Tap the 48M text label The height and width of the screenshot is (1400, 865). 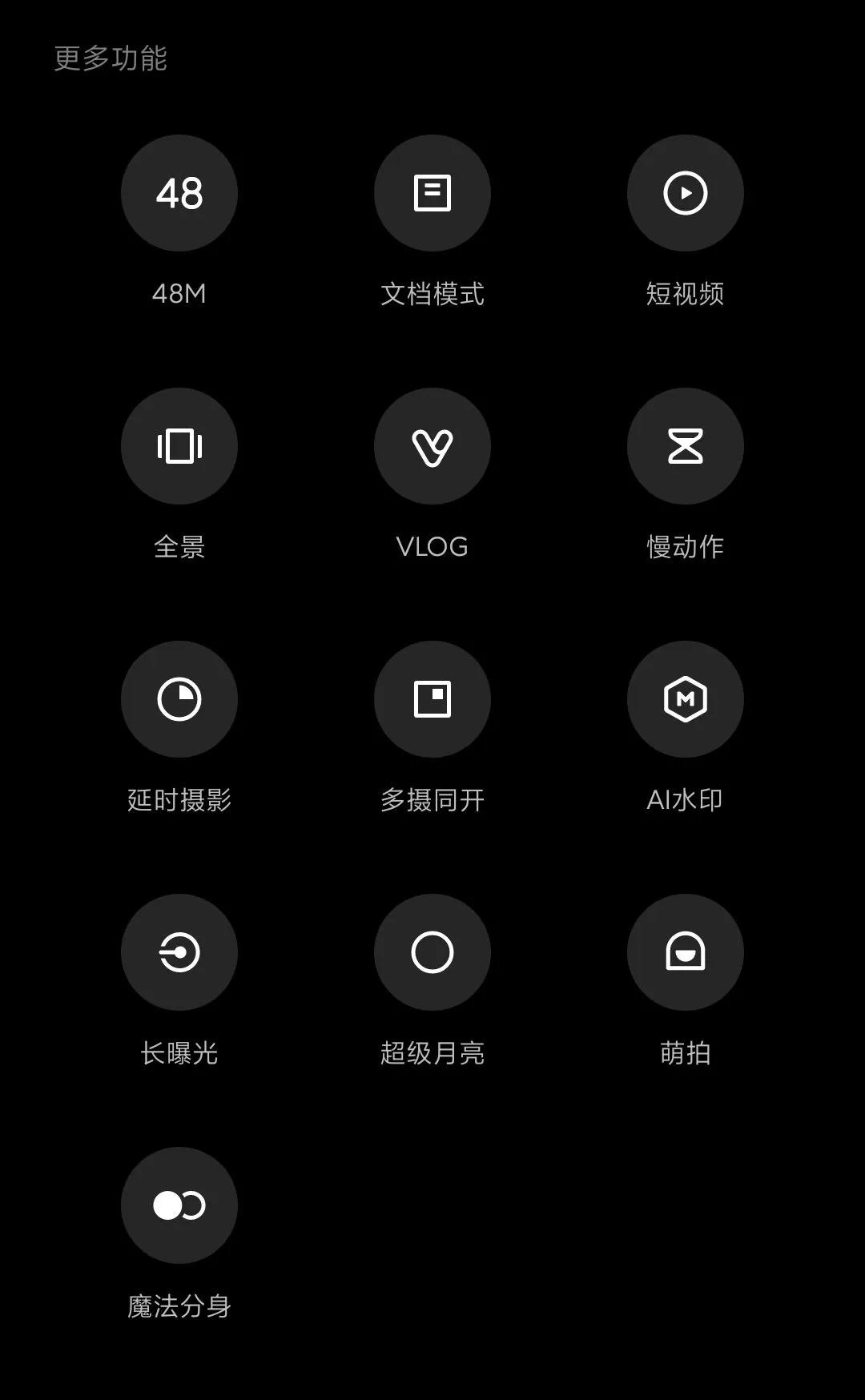(x=179, y=294)
